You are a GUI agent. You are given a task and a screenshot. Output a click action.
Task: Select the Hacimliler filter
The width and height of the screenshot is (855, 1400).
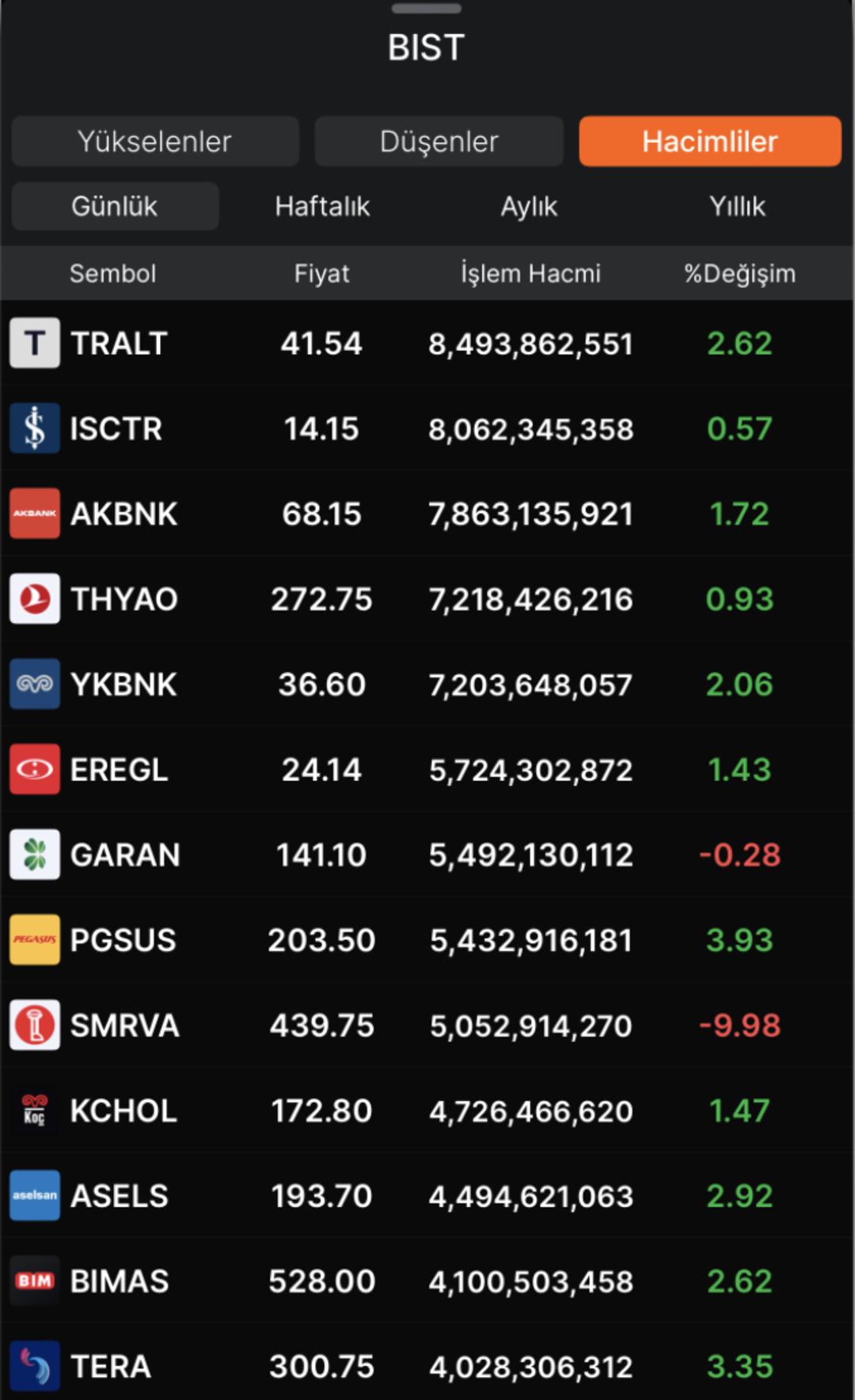710,141
